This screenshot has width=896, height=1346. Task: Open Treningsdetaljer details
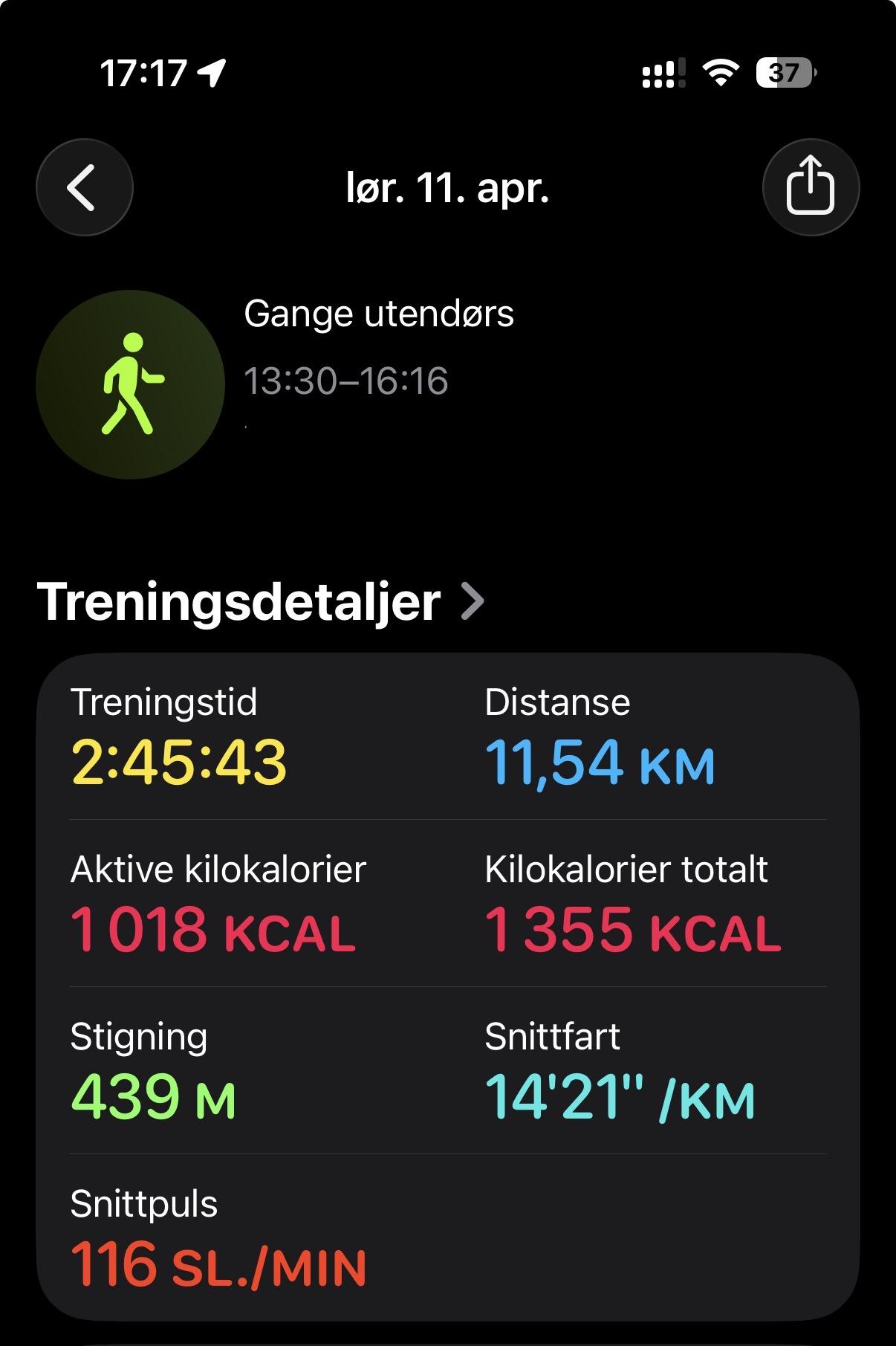pyautogui.click(x=260, y=601)
